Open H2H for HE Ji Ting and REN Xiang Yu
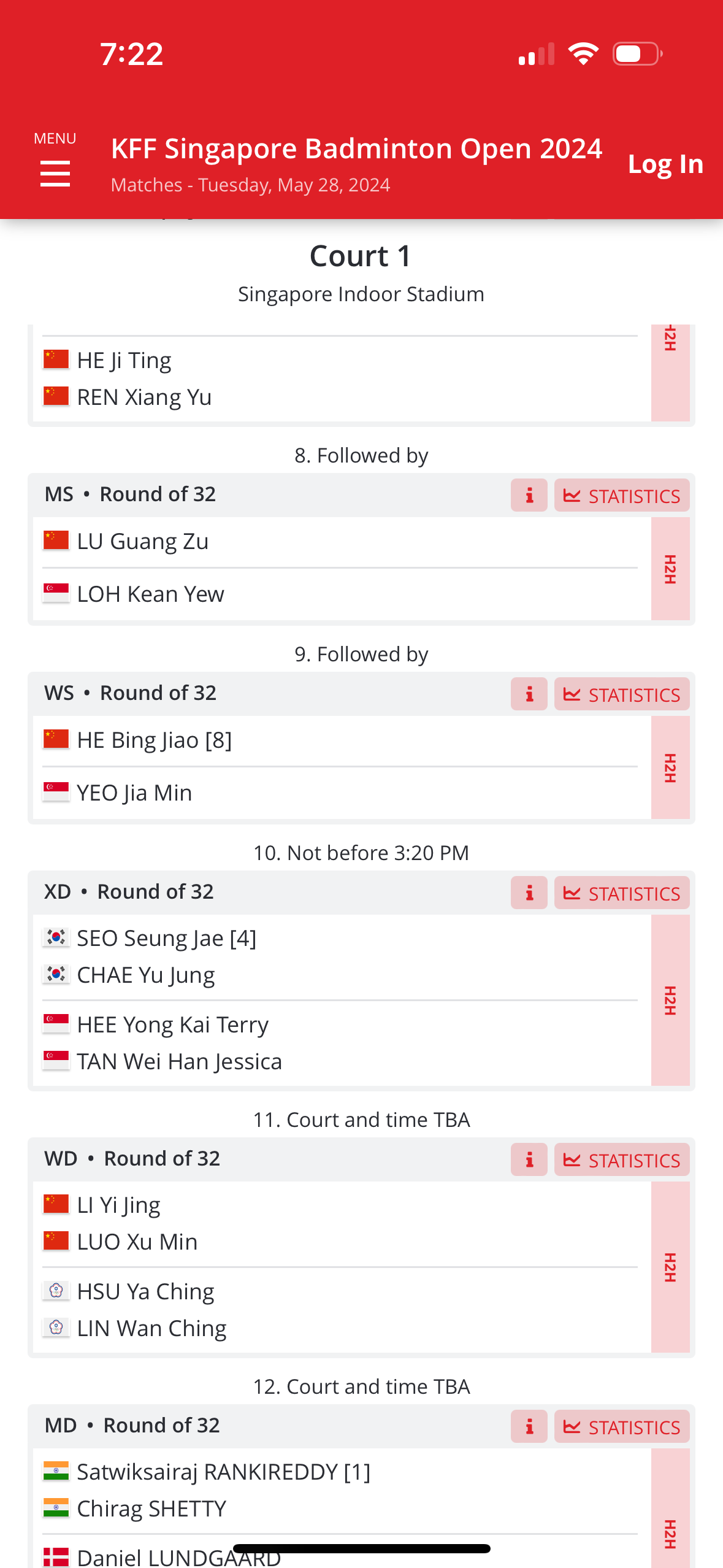Viewport: 723px width, 1568px height. point(670,372)
